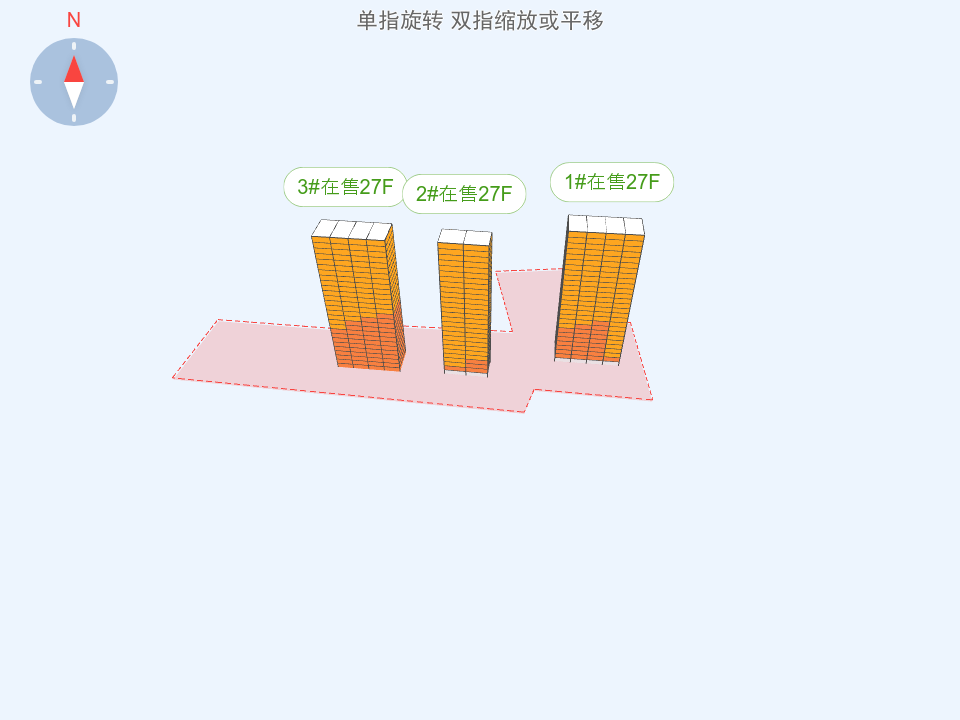Tap the 1#在售27F building label

612,182
